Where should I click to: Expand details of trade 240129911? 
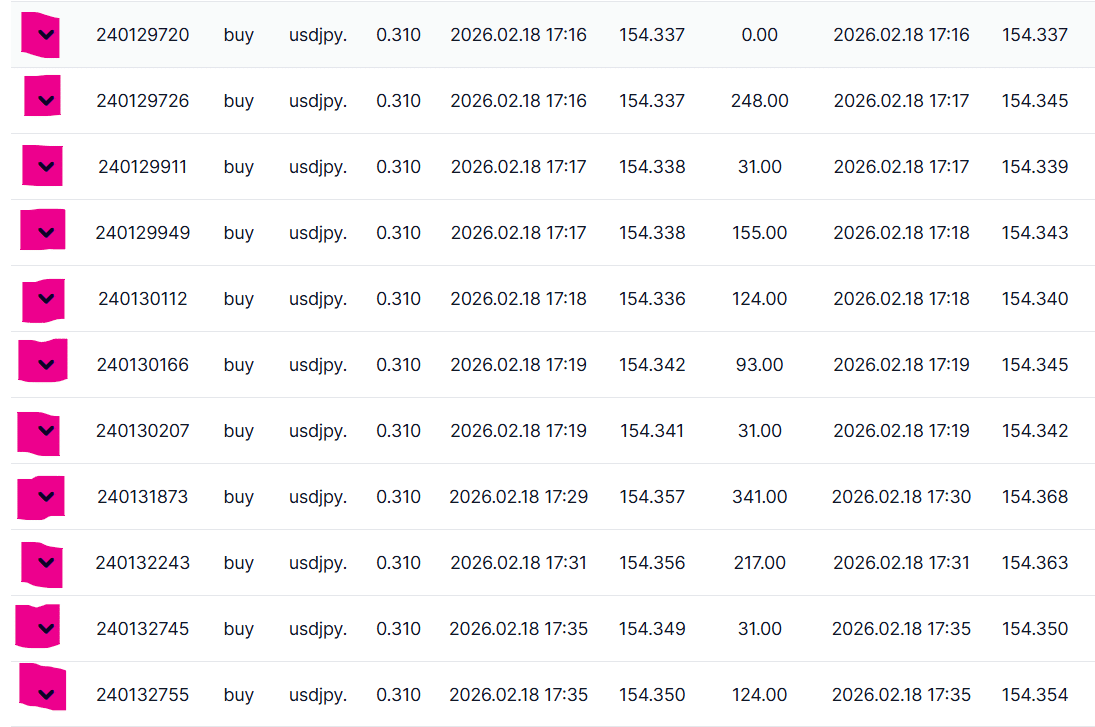43,167
